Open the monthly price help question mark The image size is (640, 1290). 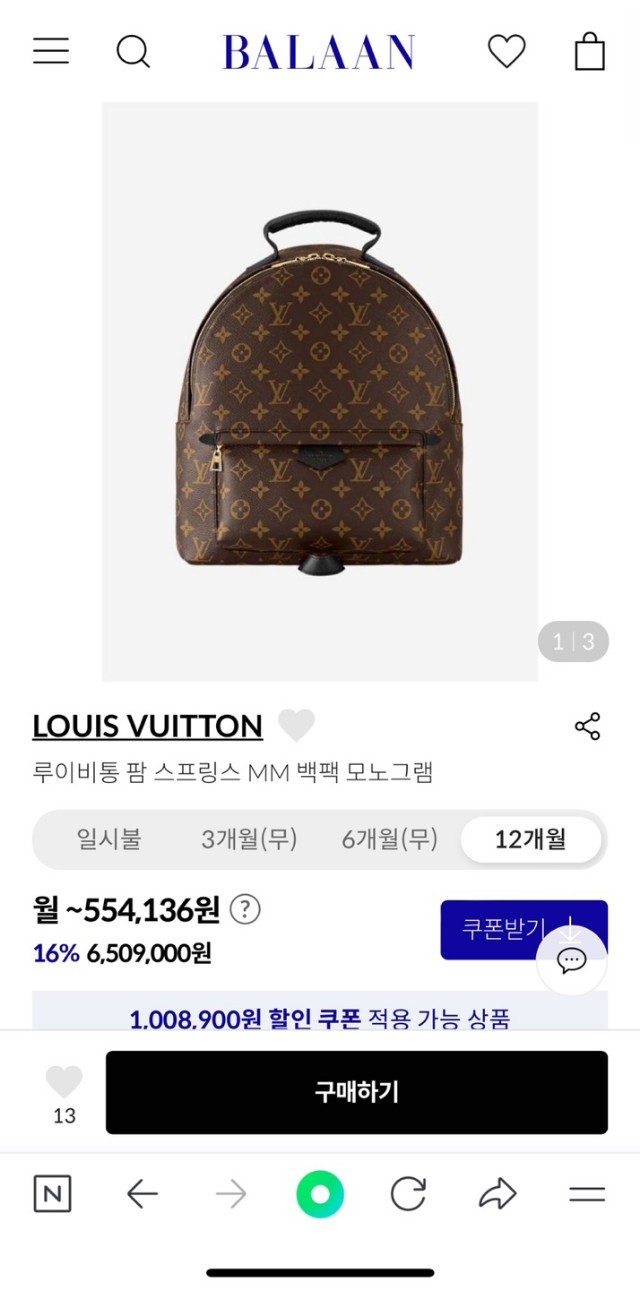click(245, 909)
